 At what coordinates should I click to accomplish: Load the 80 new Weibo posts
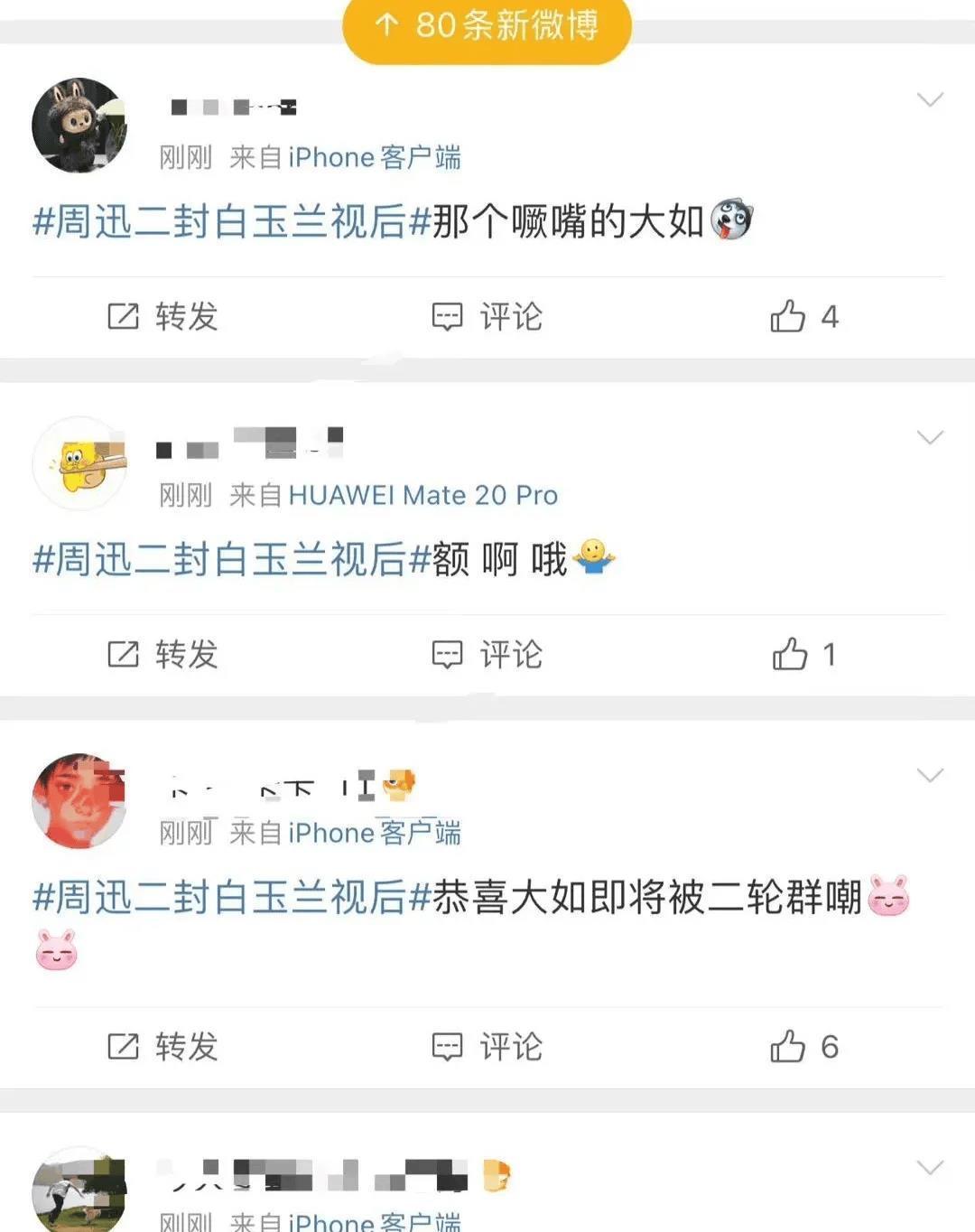pos(487,26)
